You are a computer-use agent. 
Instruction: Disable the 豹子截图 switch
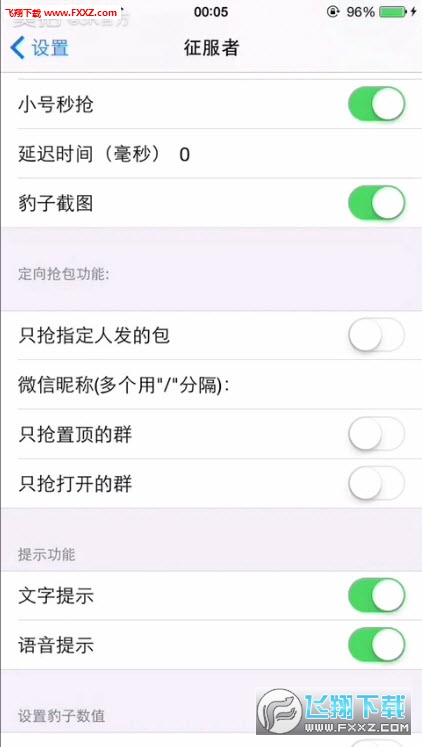[x=377, y=202]
